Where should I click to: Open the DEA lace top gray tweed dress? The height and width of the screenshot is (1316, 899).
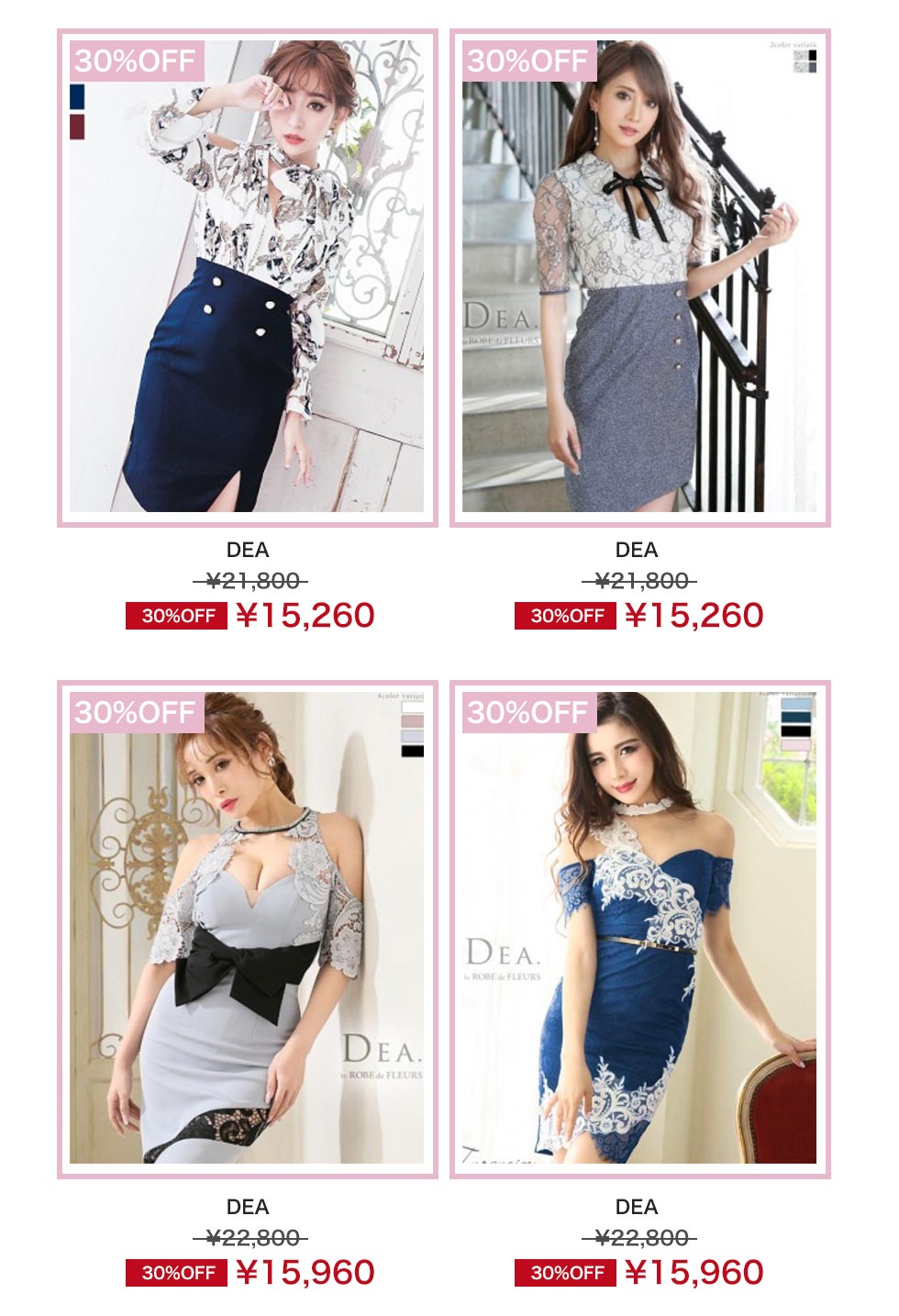tap(639, 277)
